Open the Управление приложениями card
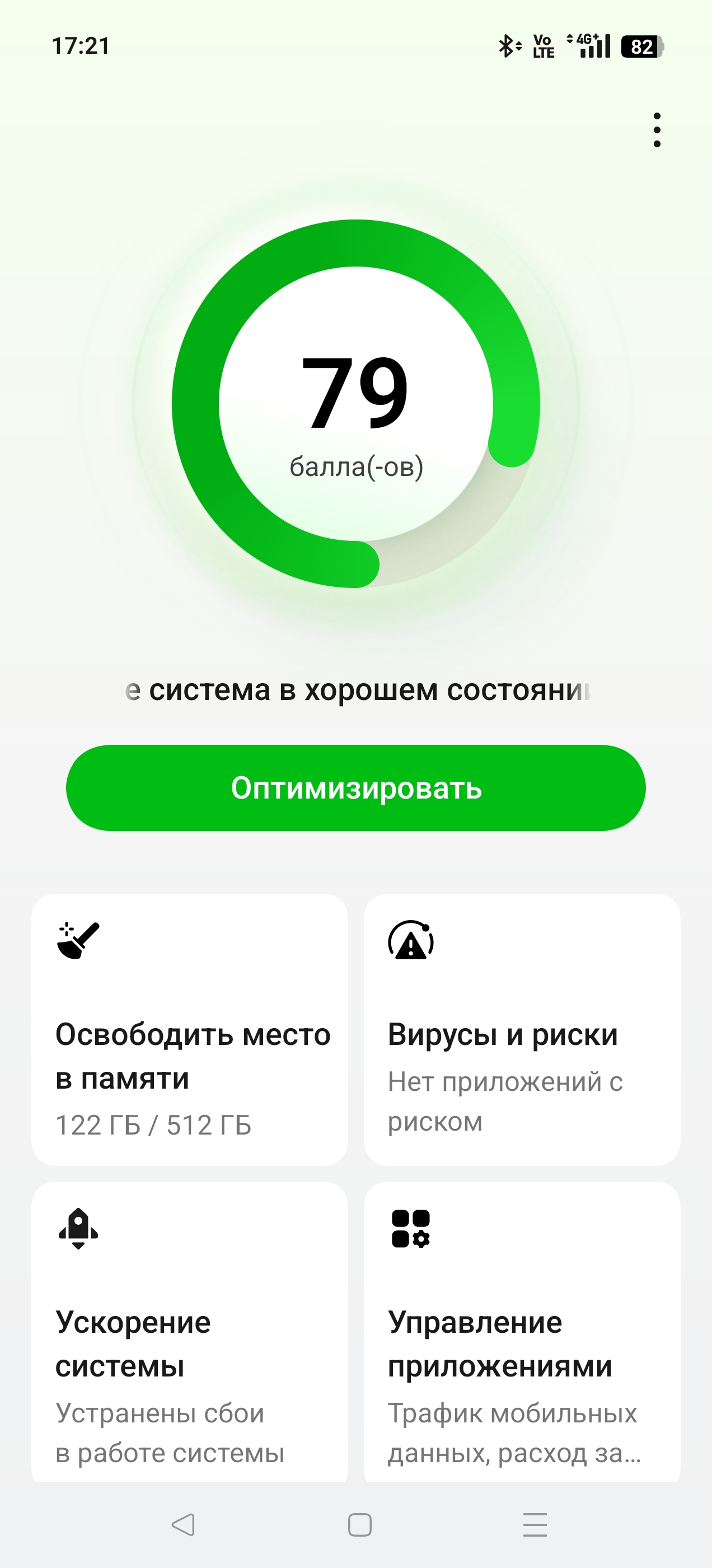Image resolution: width=712 pixels, height=1568 pixels. pyautogui.click(x=522, y=1332)
